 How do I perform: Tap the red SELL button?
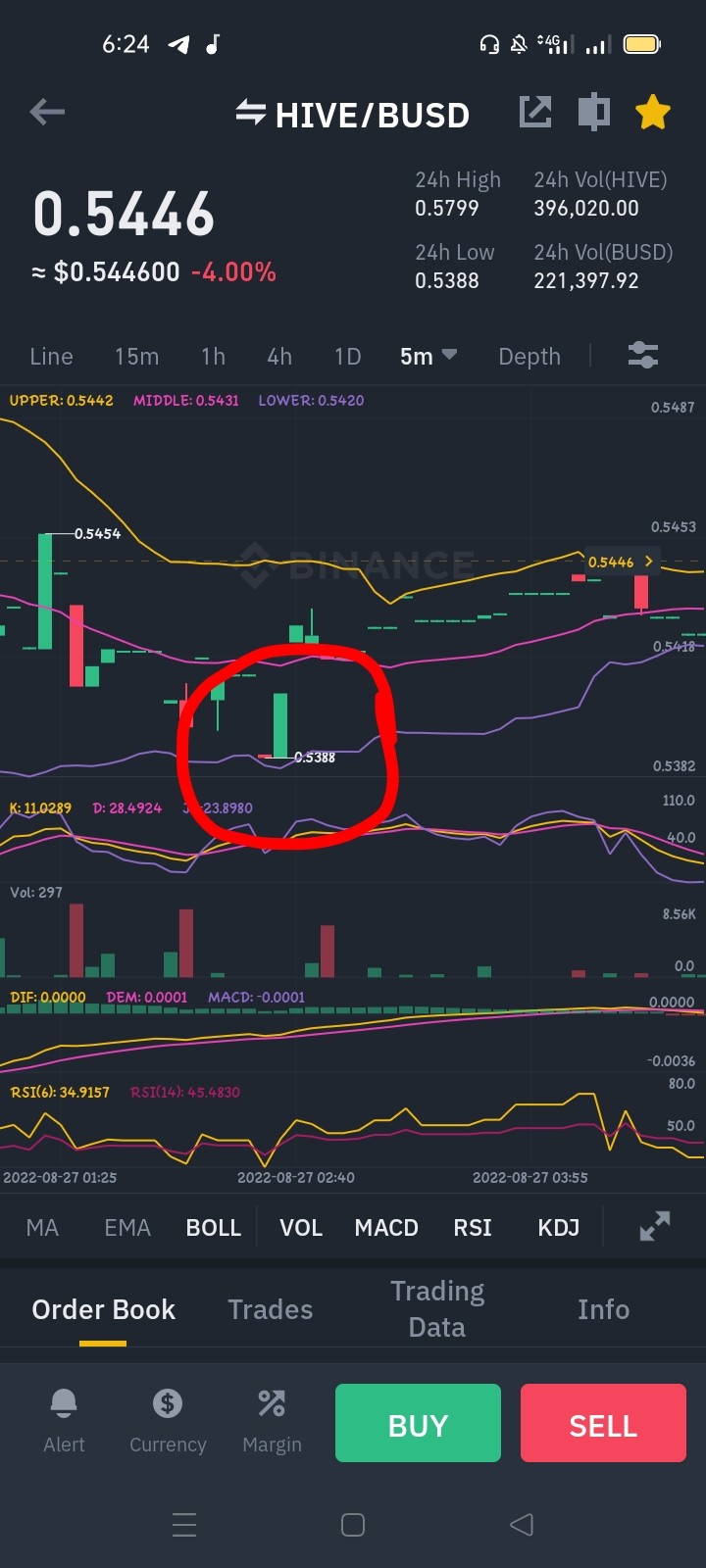(603, 1423)
